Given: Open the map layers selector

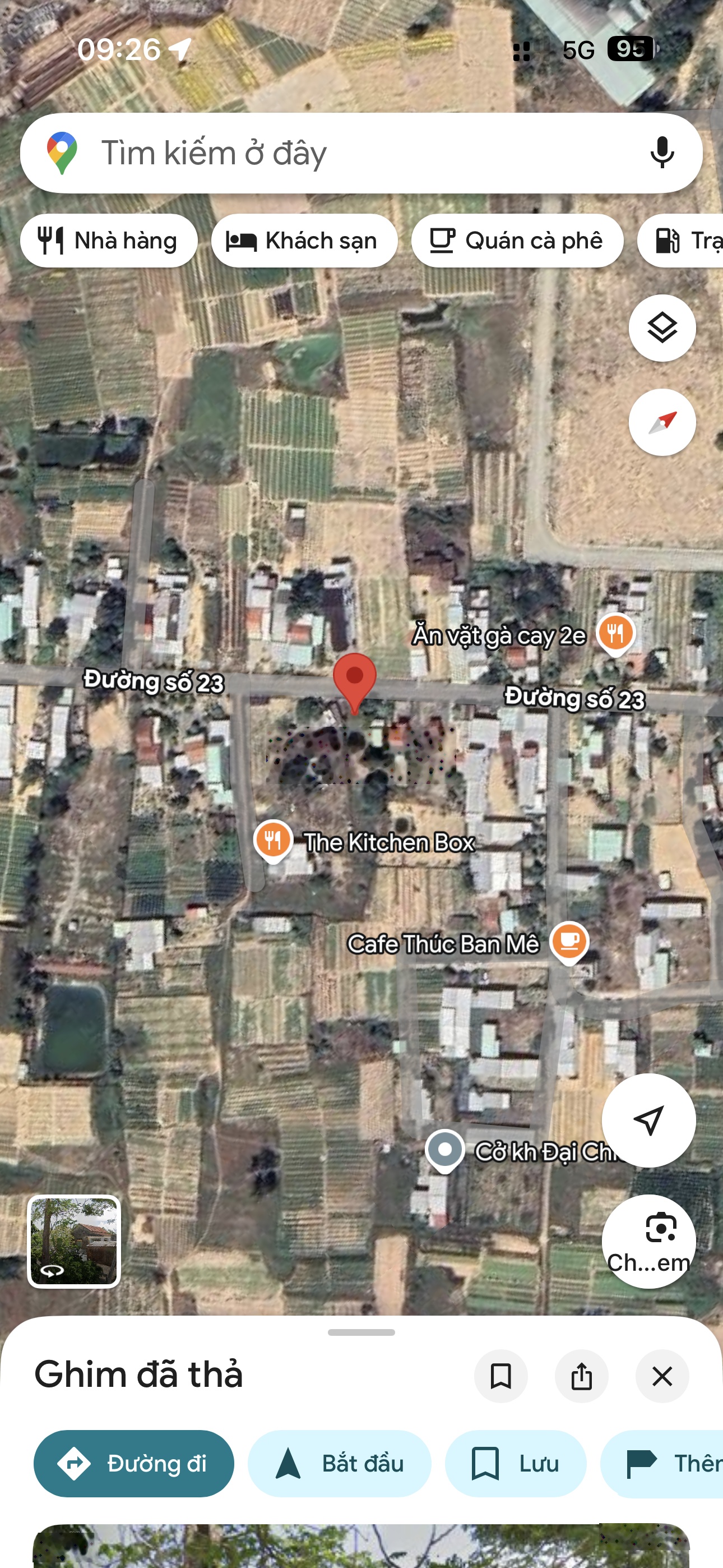Looking at the screenshot, I should tap(661, 328).
